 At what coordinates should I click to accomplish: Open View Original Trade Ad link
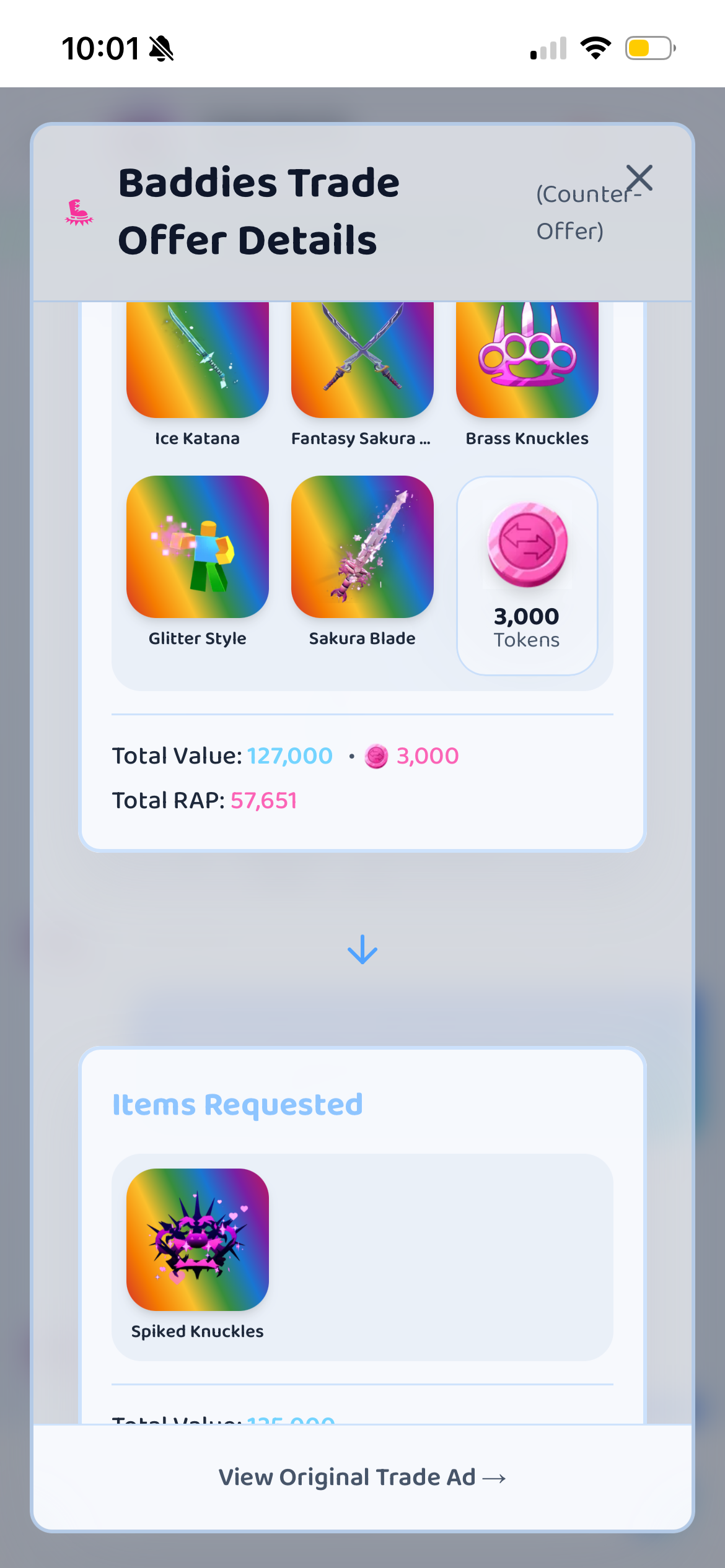point(362,1477)
